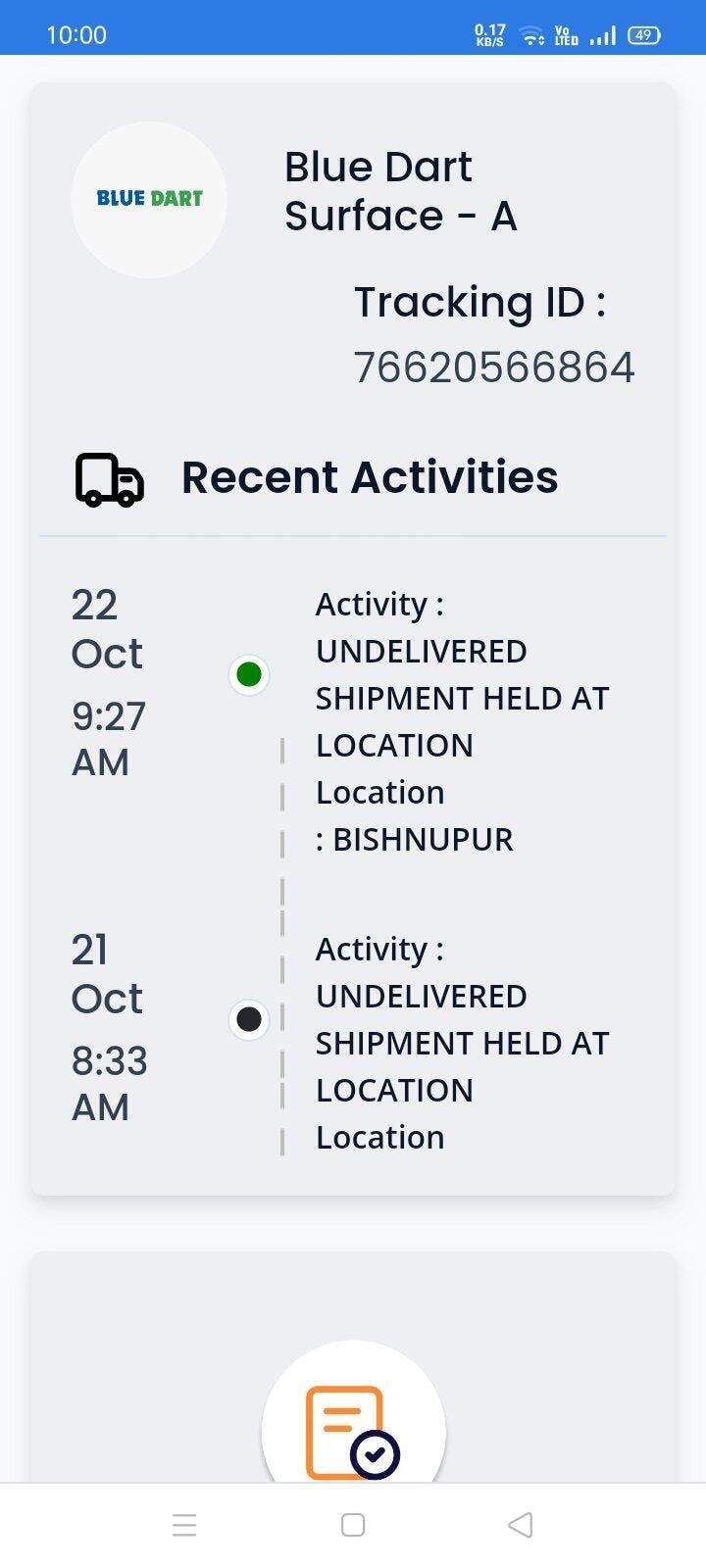Open the recent apps menu

point(184,1525)
